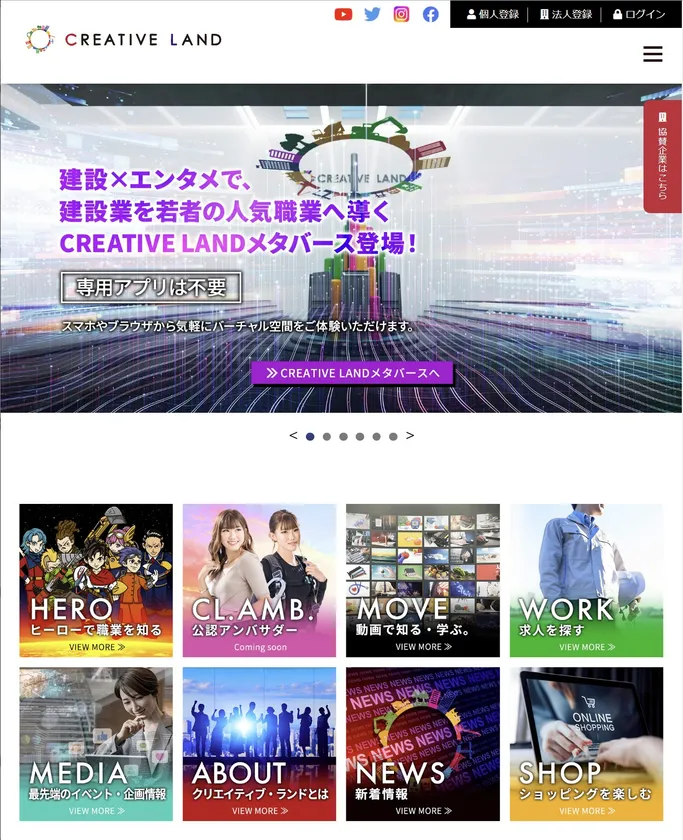Open the 協賛企業はこちら side tab

(x=662, y=156)
